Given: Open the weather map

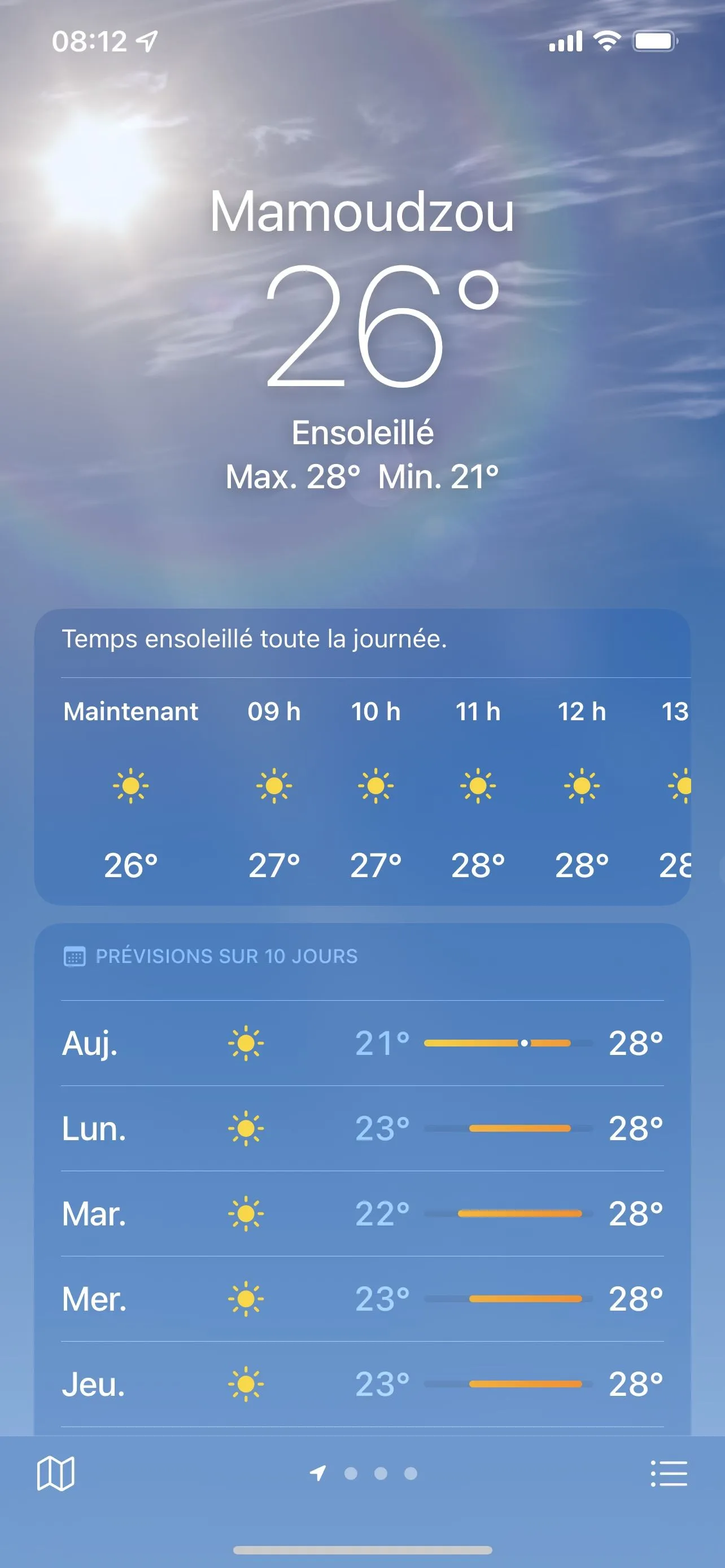Looking at the screenshot, I should coord(55,1473).
